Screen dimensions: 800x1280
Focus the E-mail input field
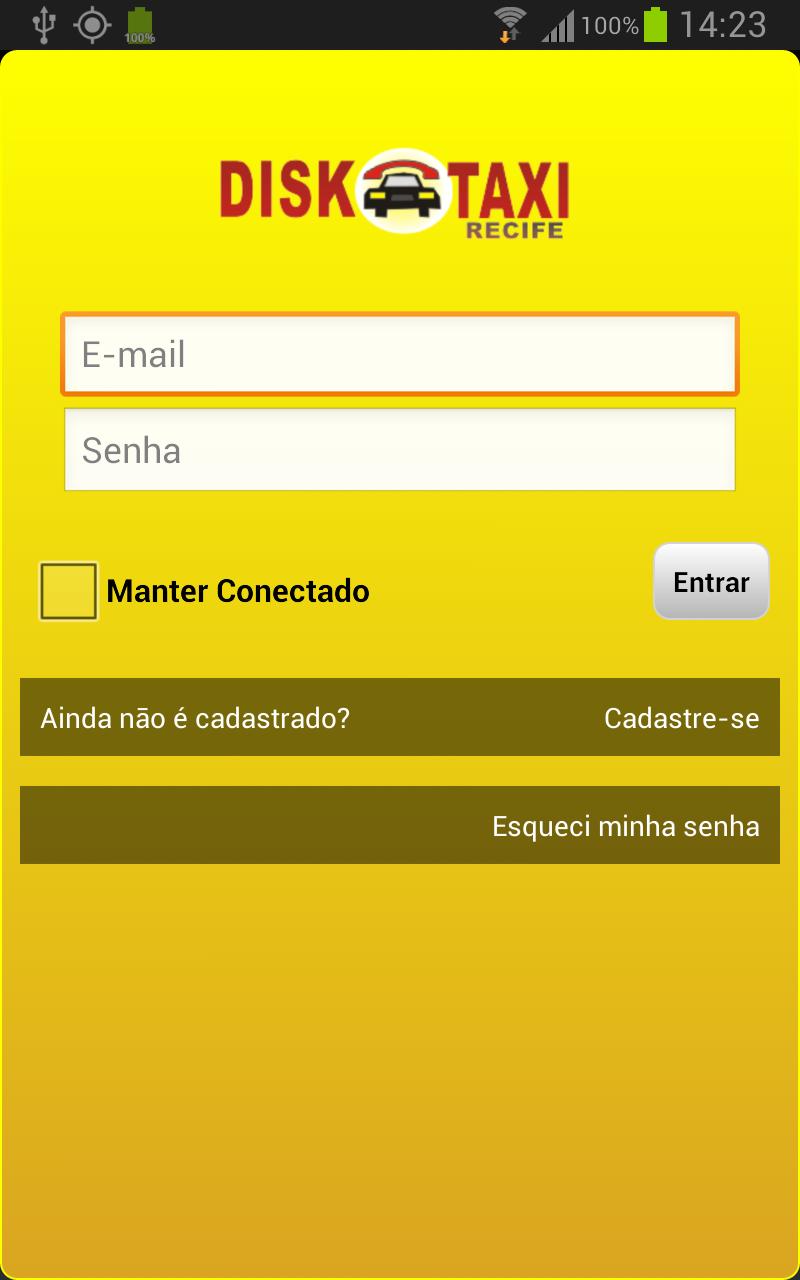pos(399,354)
